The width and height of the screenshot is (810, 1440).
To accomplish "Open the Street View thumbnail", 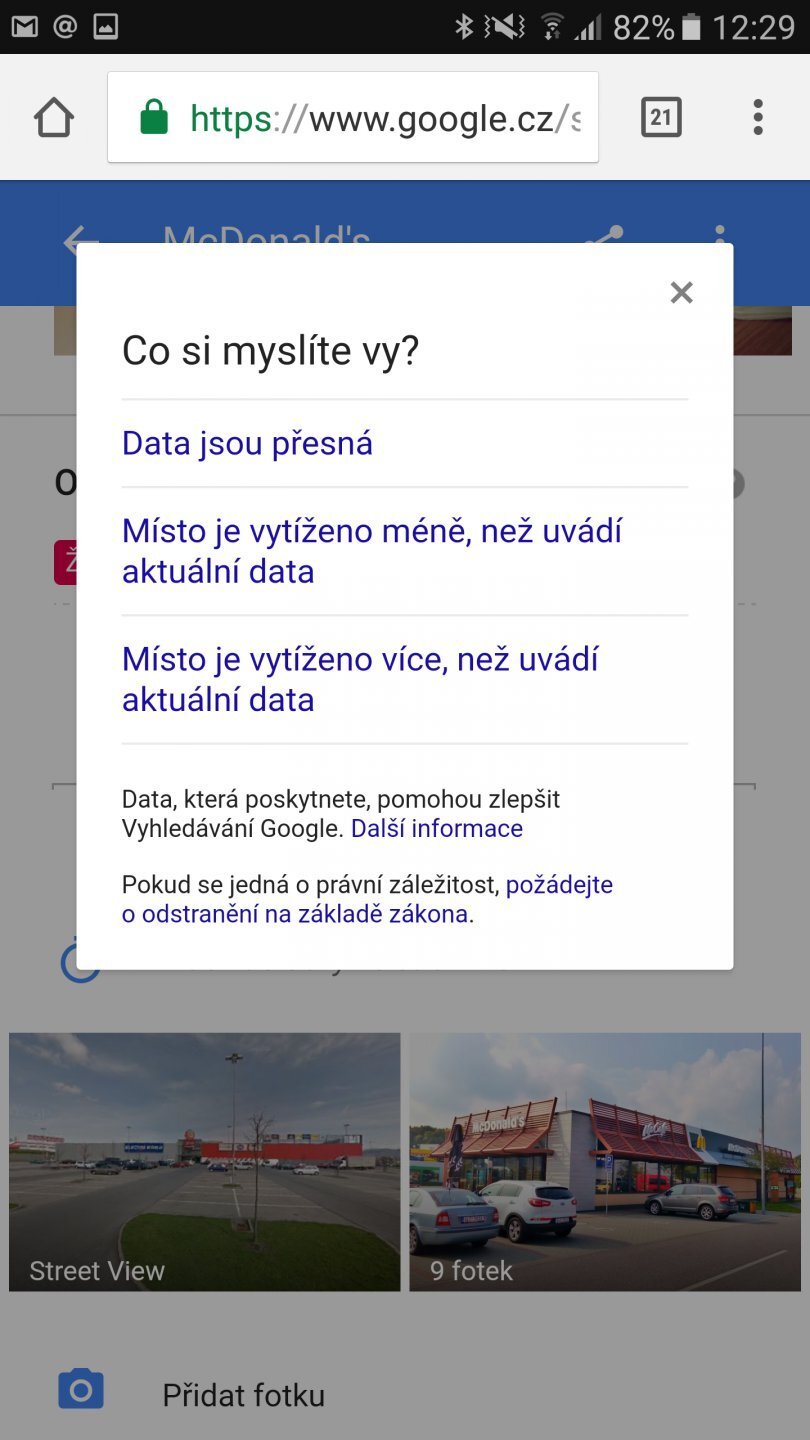I will click(x=202, y=1160).
